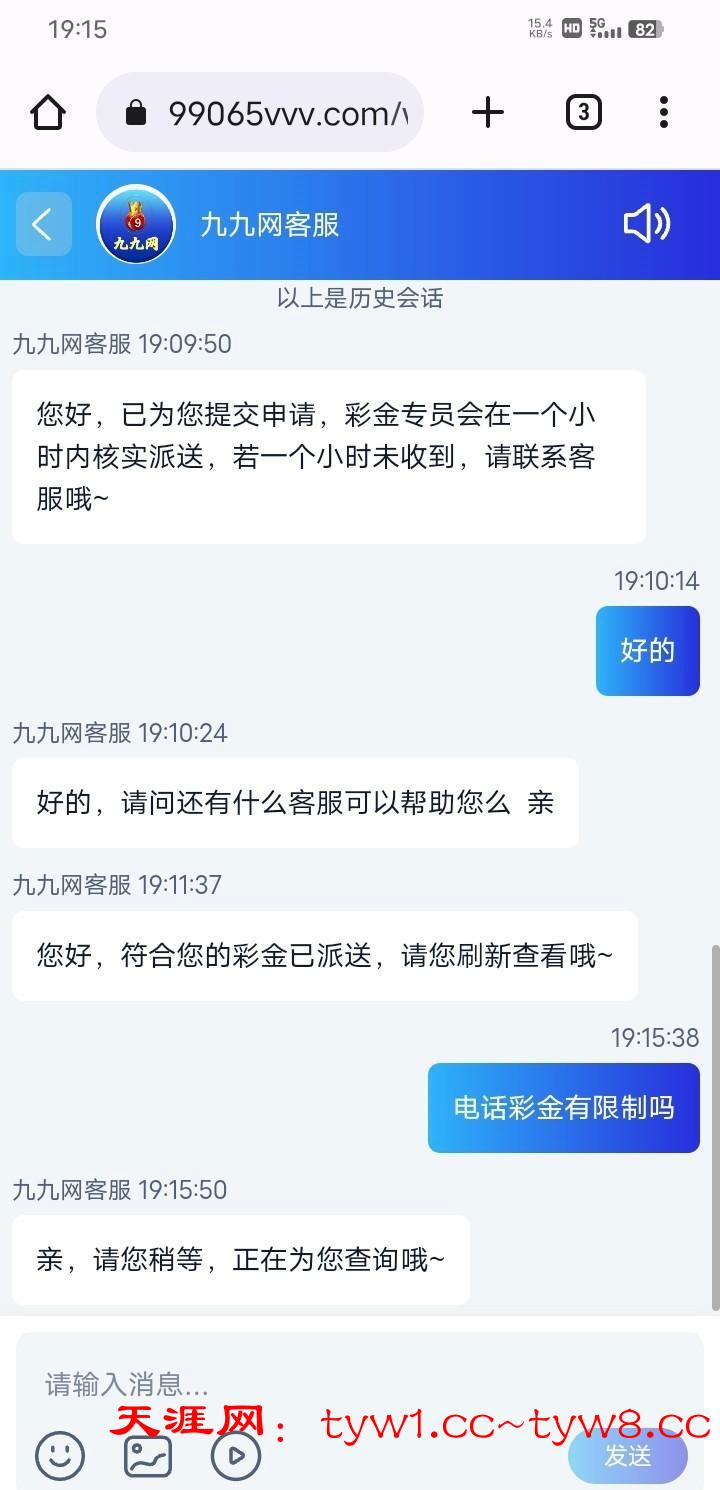Viewport: 720px width, 1490px height.
Task: Open a new browser tab
Action: [487, 112]
